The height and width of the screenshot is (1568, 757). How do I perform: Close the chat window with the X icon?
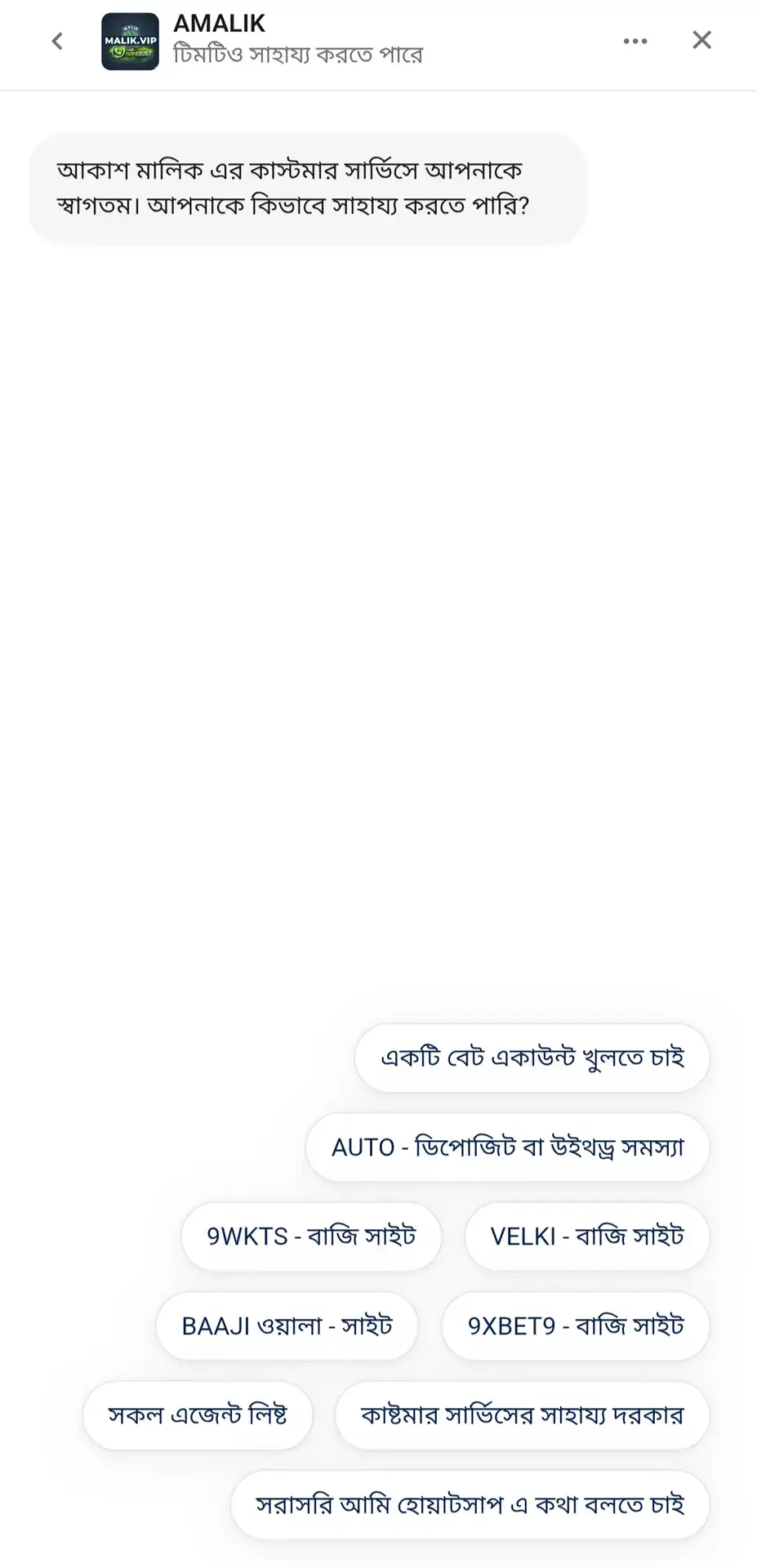tap(701, 39)
